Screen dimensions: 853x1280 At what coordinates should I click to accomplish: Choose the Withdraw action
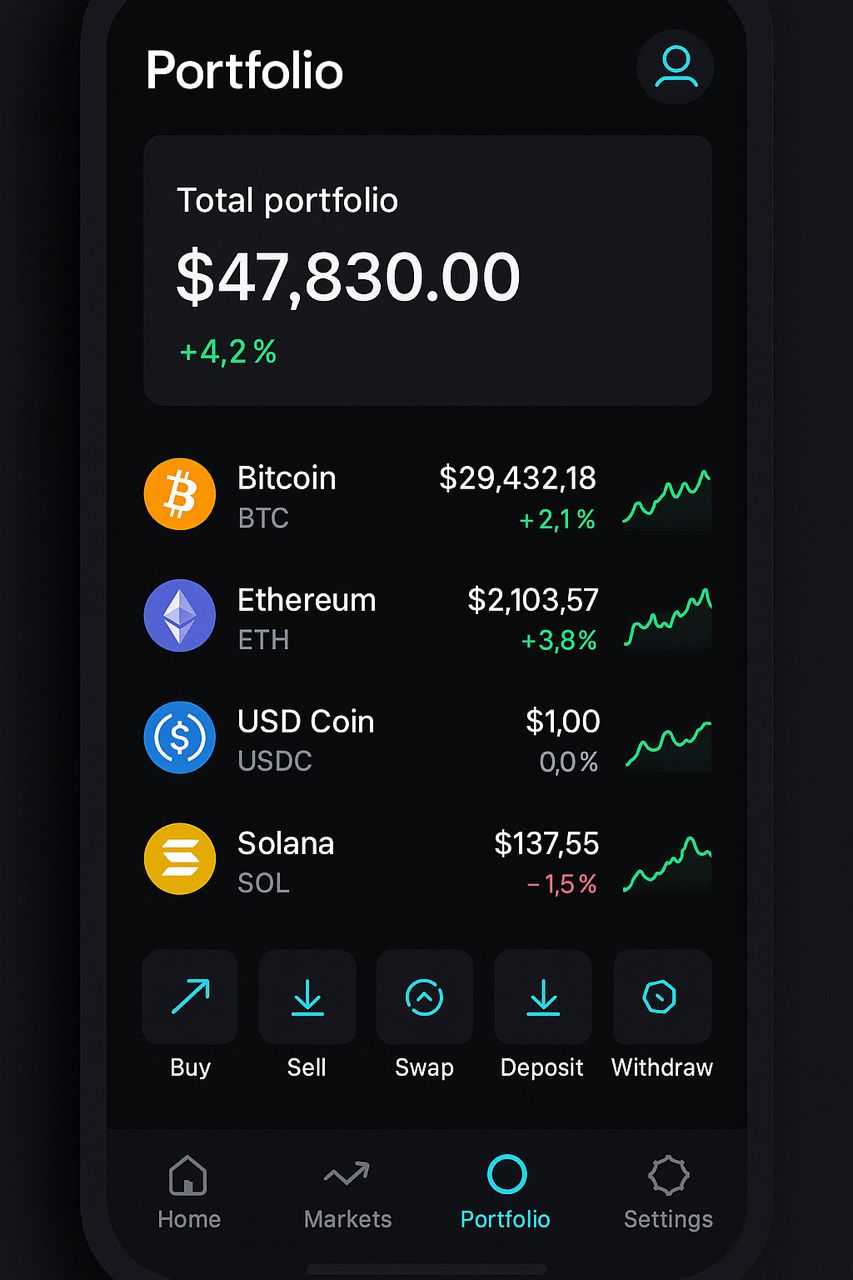point(661,998)
